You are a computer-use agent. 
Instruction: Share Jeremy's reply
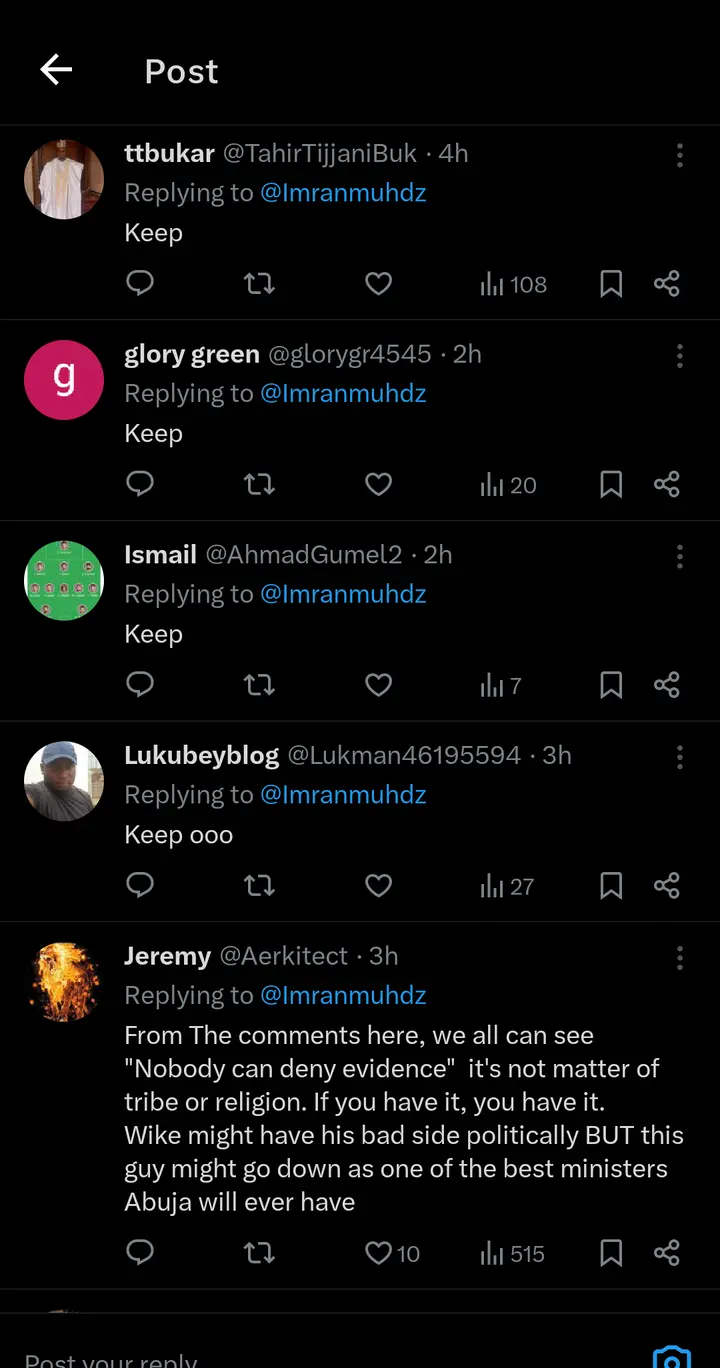pos(667,1253)
